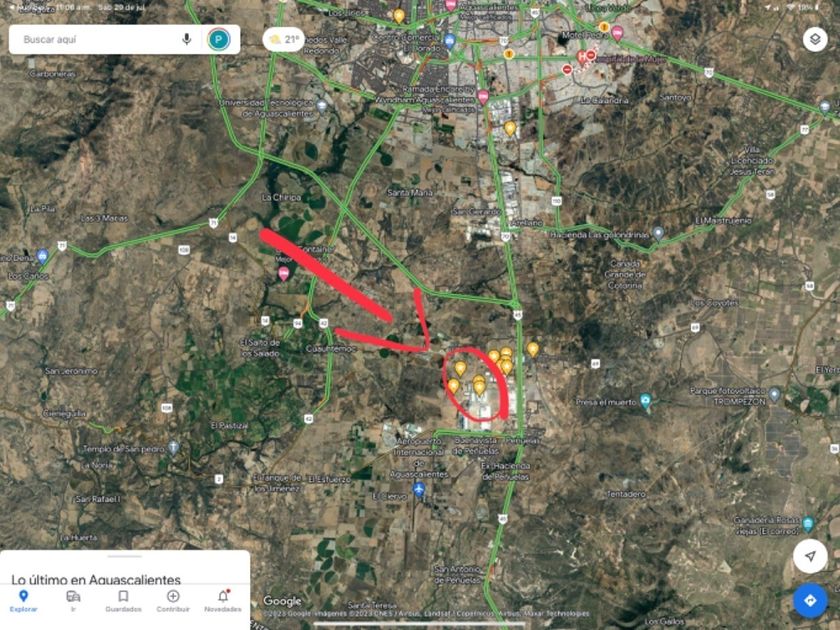This screenshot has height=630, width=840.
Task: Select the Universidad Tecnológica de Aguascalientes marker
Action: coord(321,104)
